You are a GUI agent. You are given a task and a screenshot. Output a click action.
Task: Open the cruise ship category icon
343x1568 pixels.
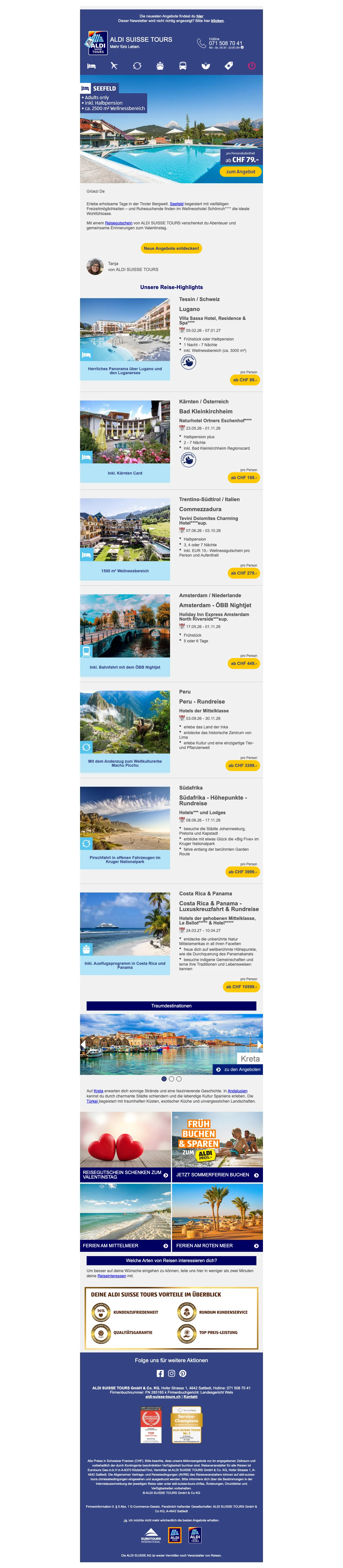coord(160,66)
